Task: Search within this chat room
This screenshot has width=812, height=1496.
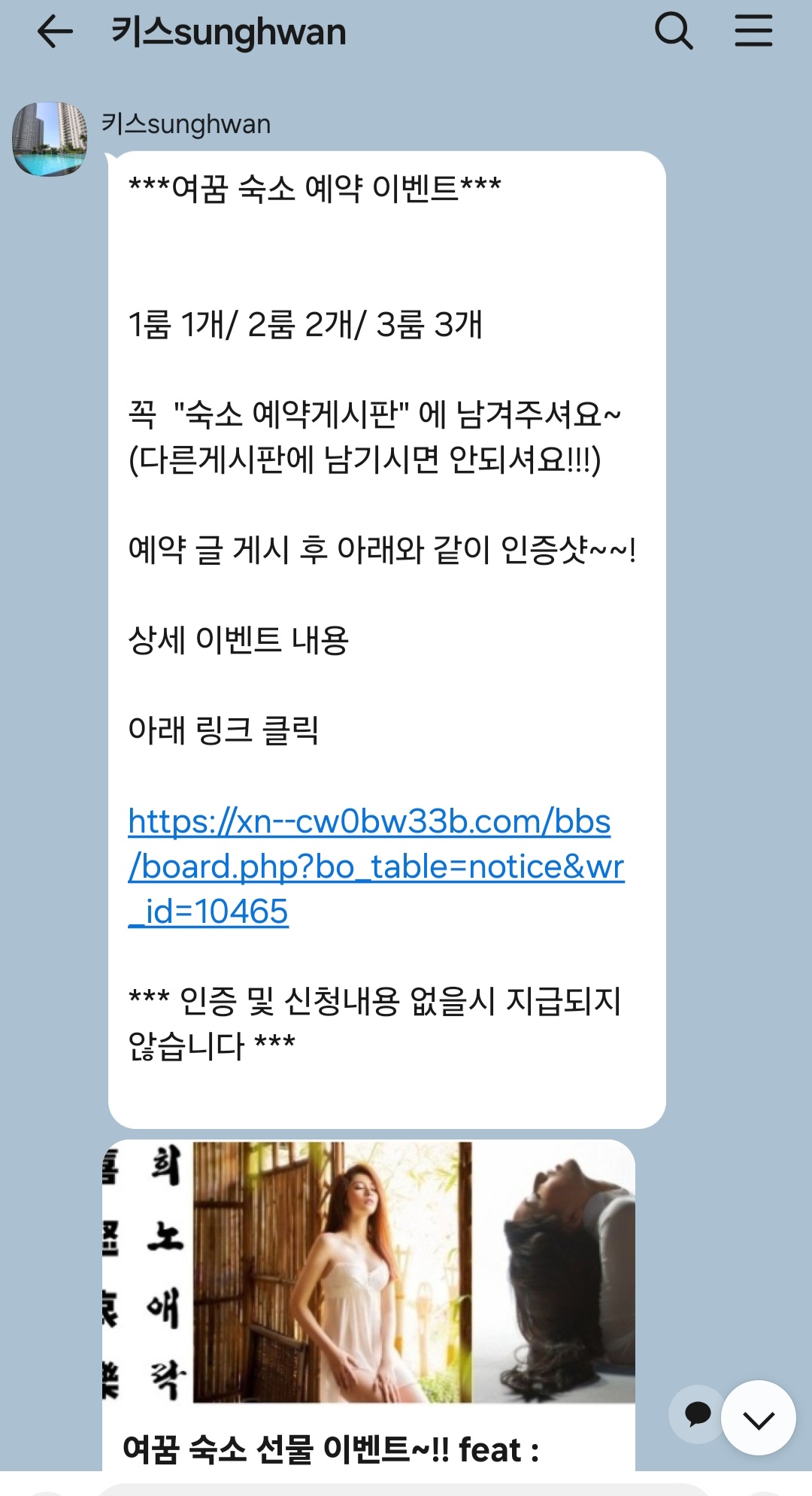Action: click(673, 32)
